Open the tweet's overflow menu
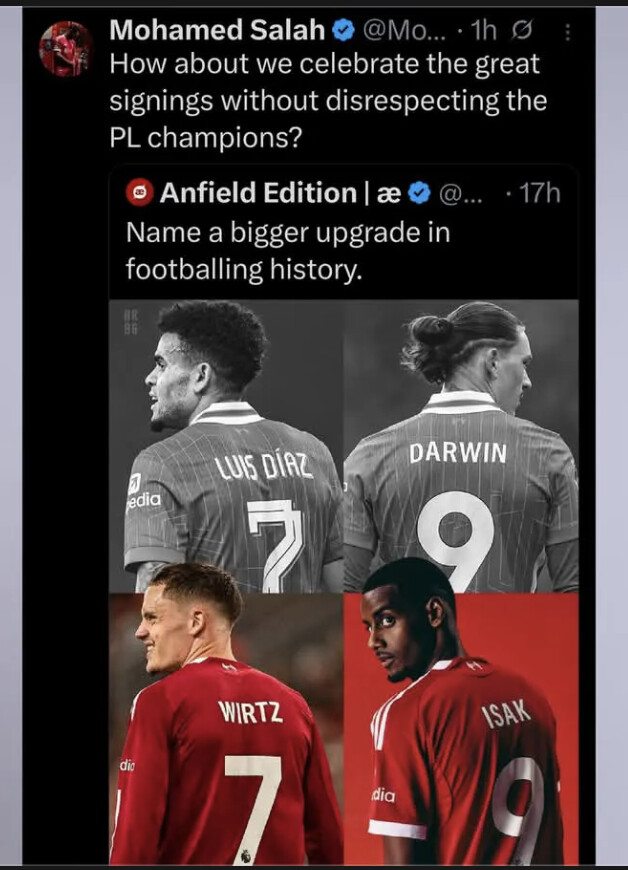The image size is (628, 870). 568,32
